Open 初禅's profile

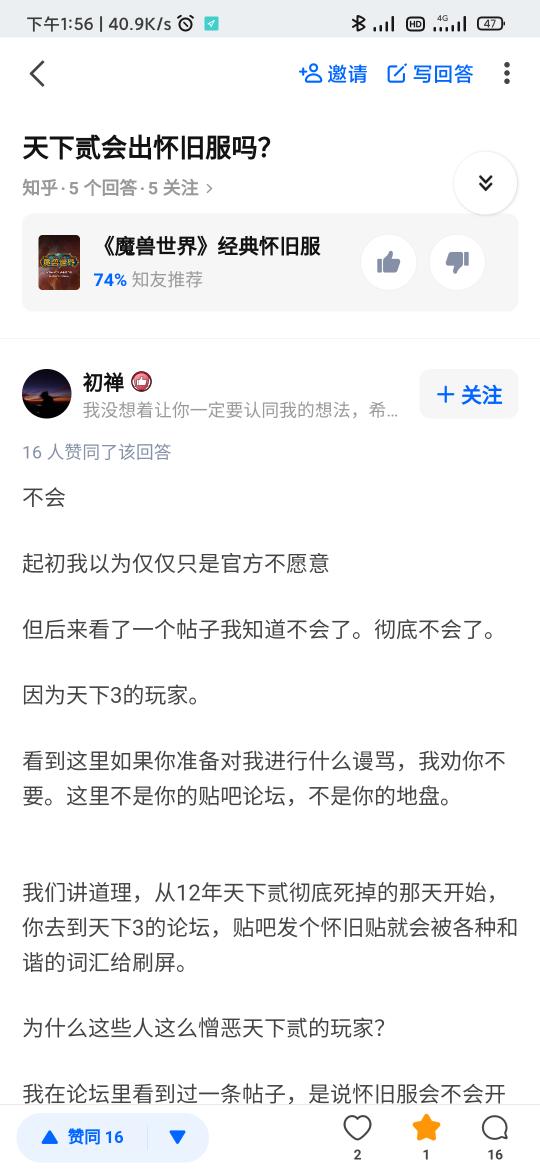[x=46, y=394]
